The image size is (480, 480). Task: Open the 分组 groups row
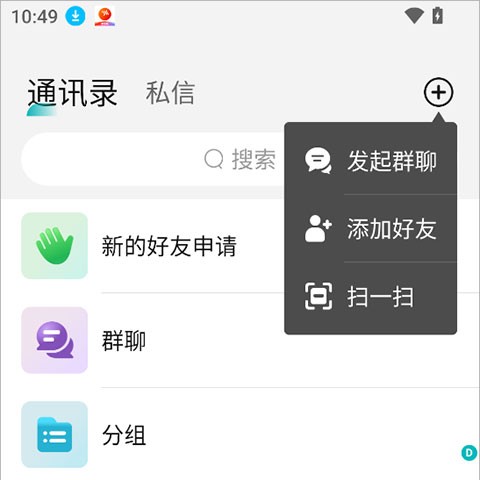[240, 435]
